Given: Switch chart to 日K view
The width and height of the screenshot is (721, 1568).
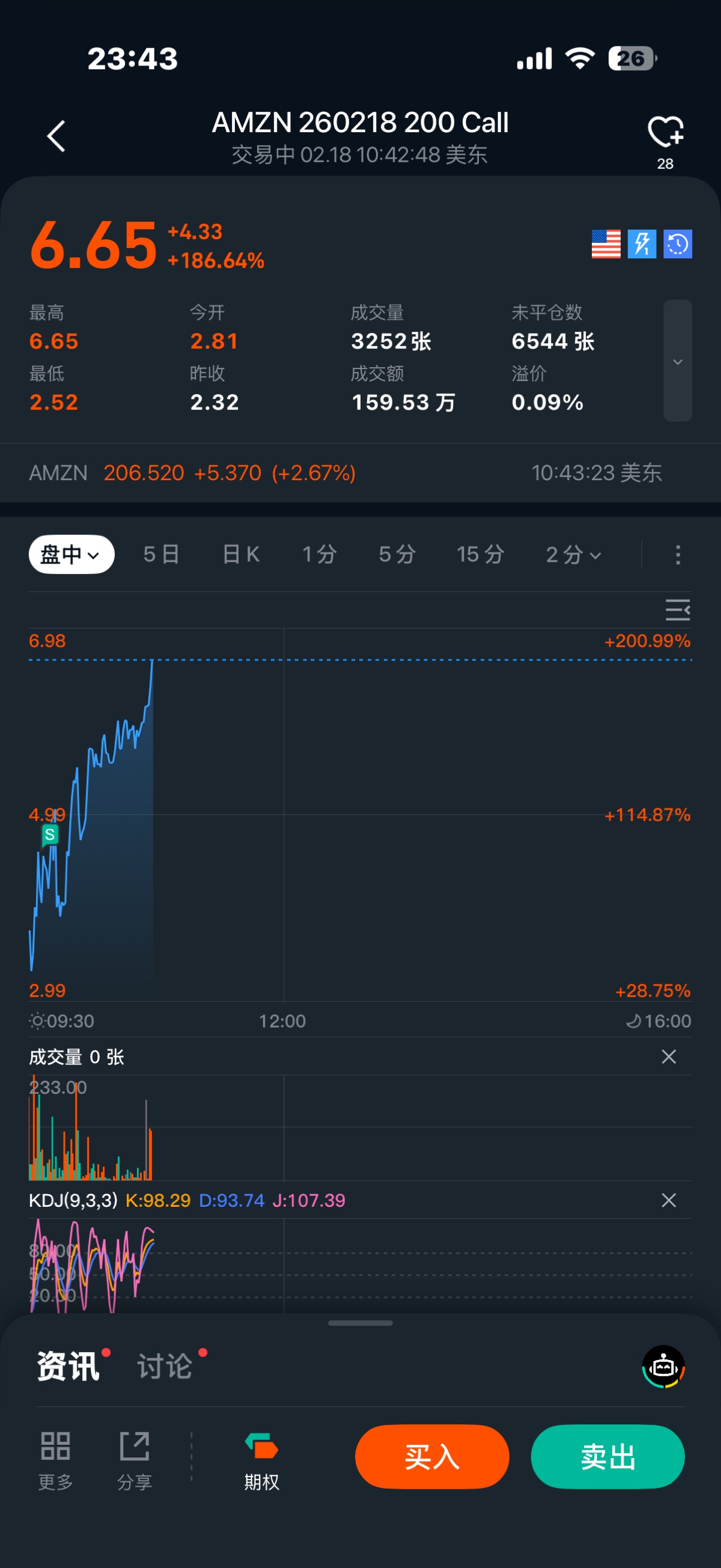Looking at the screenshot, I should [241, 555].
